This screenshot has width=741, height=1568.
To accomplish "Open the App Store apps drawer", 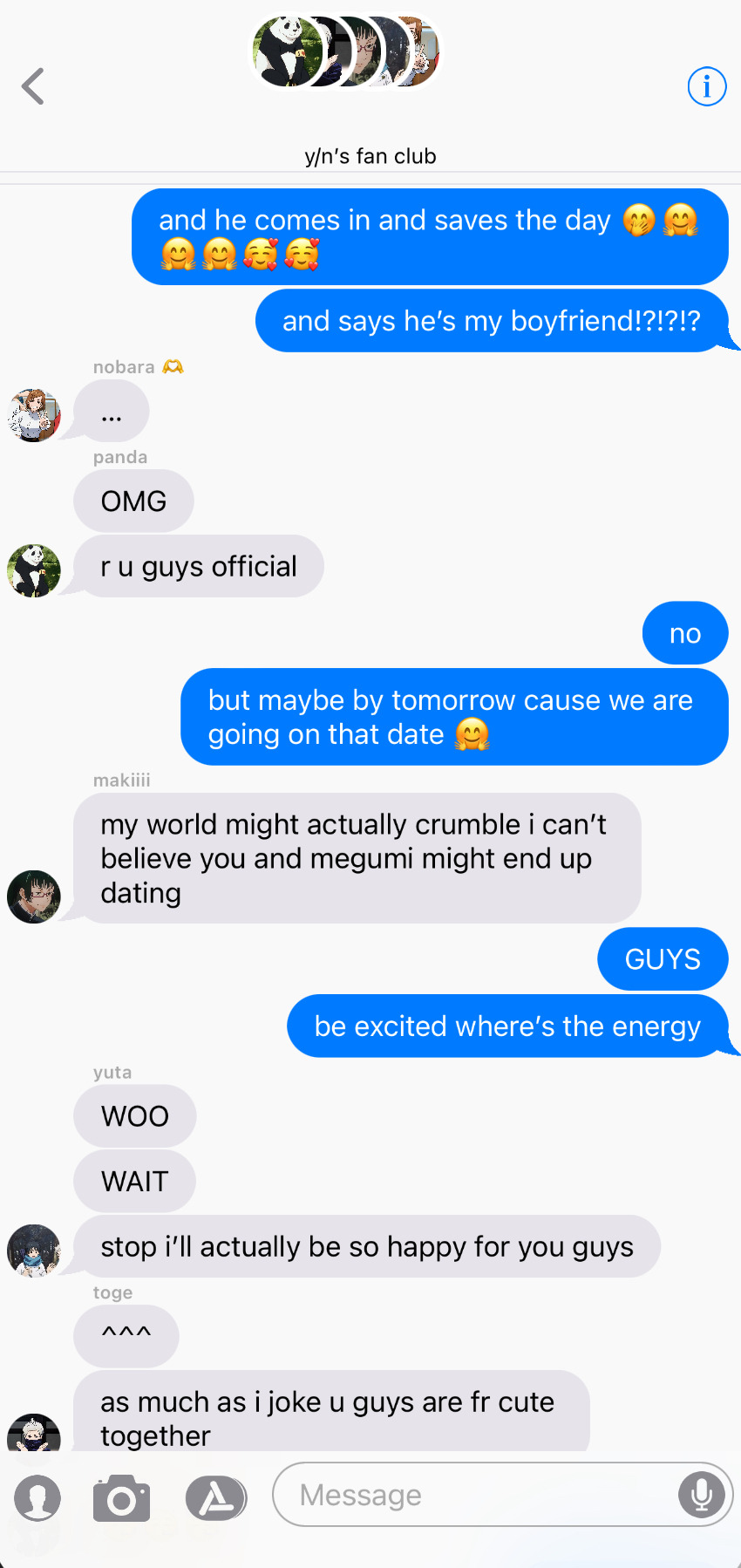I will tap(215, 1498).
